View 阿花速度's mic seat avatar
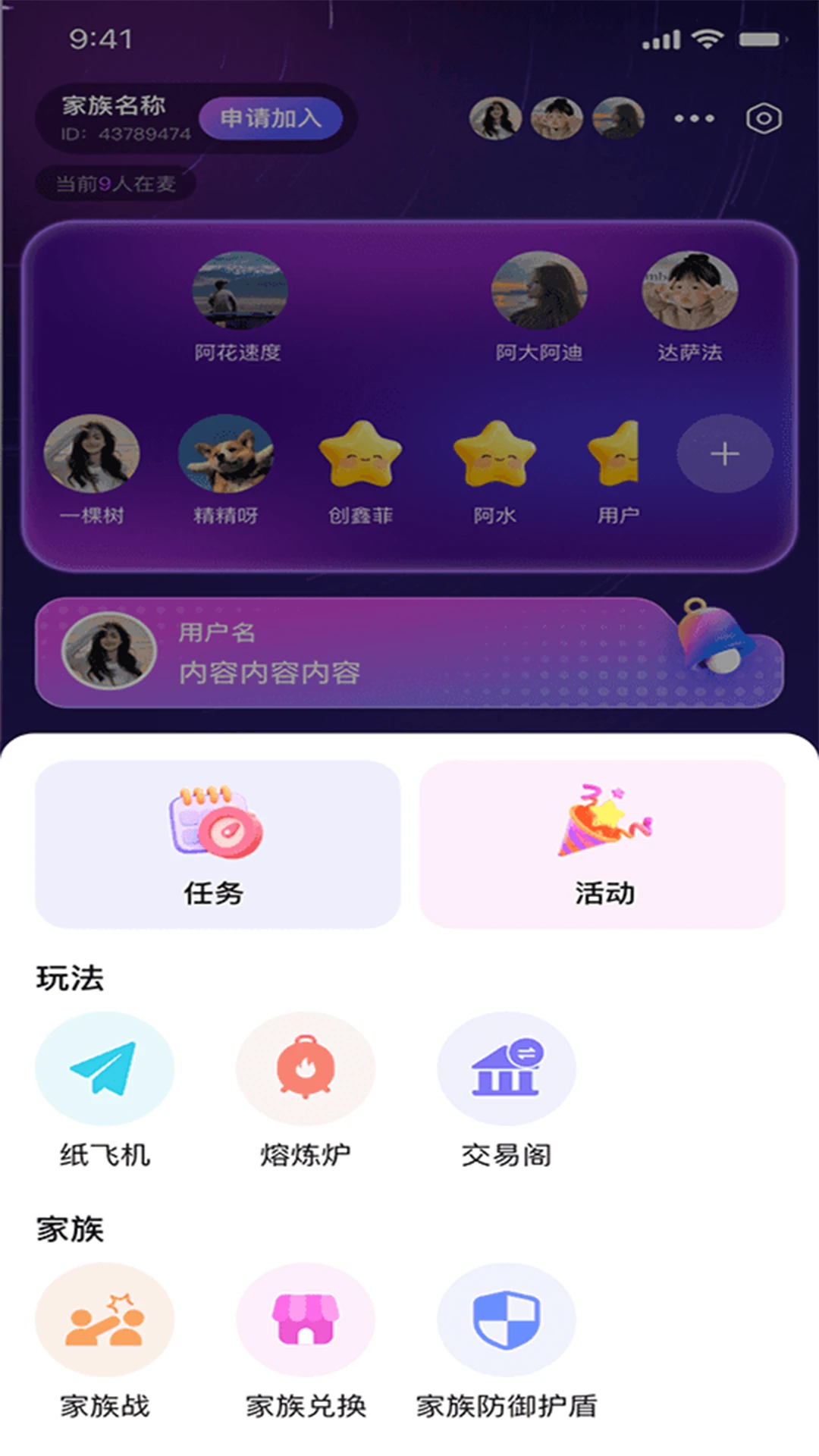The image size is (819, 1456). (x=240, y=291)
